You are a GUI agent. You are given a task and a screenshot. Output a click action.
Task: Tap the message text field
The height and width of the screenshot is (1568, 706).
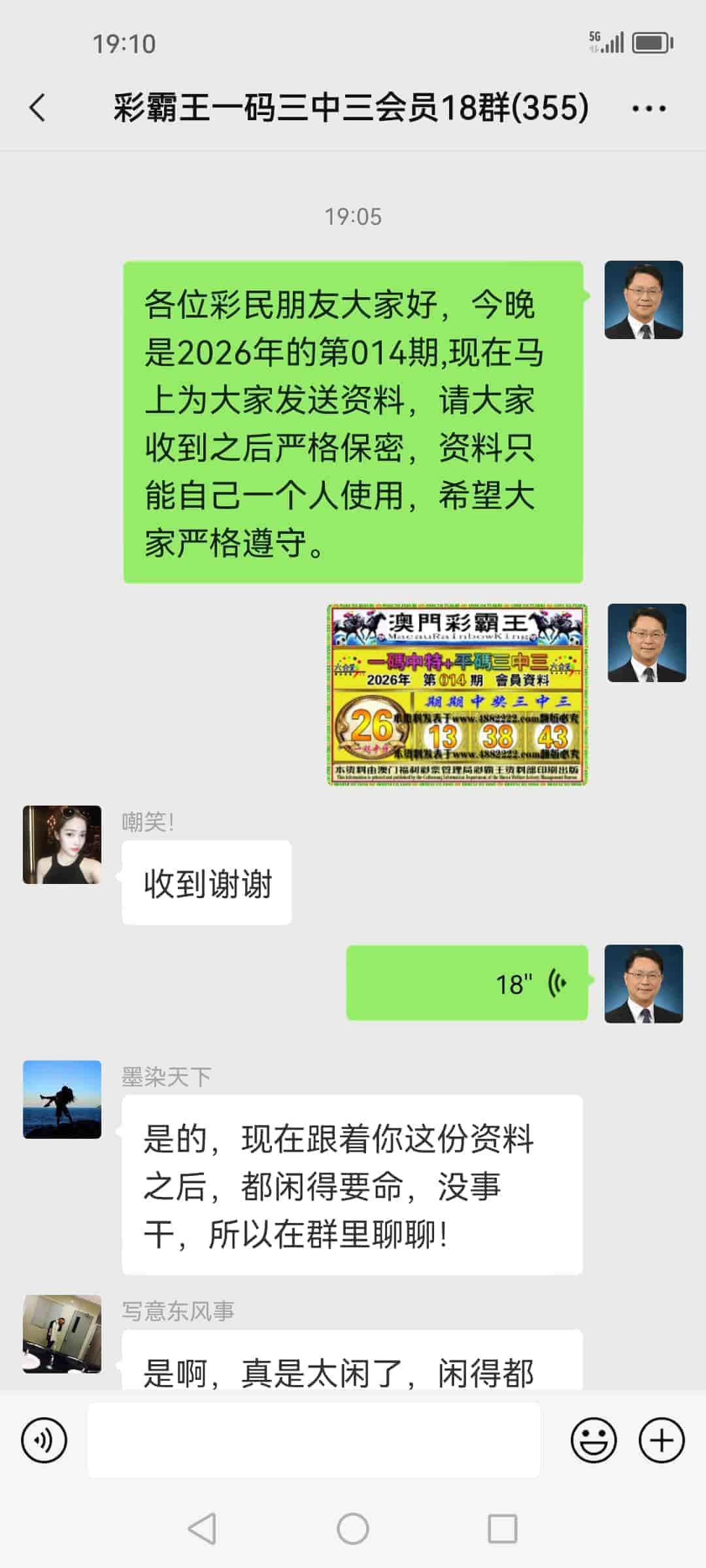(314, 1439)
